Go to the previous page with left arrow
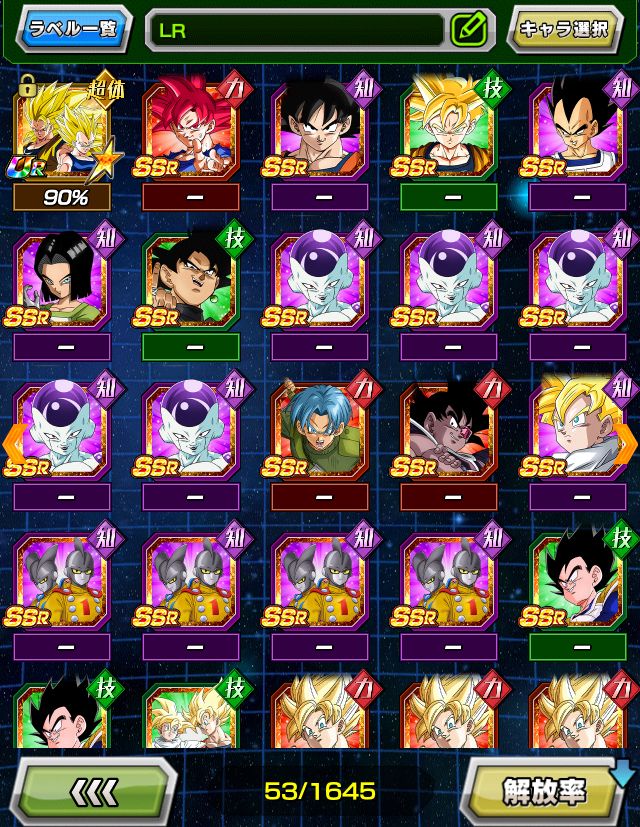Viewport: 640px width, 827px height. click(13, 442)
